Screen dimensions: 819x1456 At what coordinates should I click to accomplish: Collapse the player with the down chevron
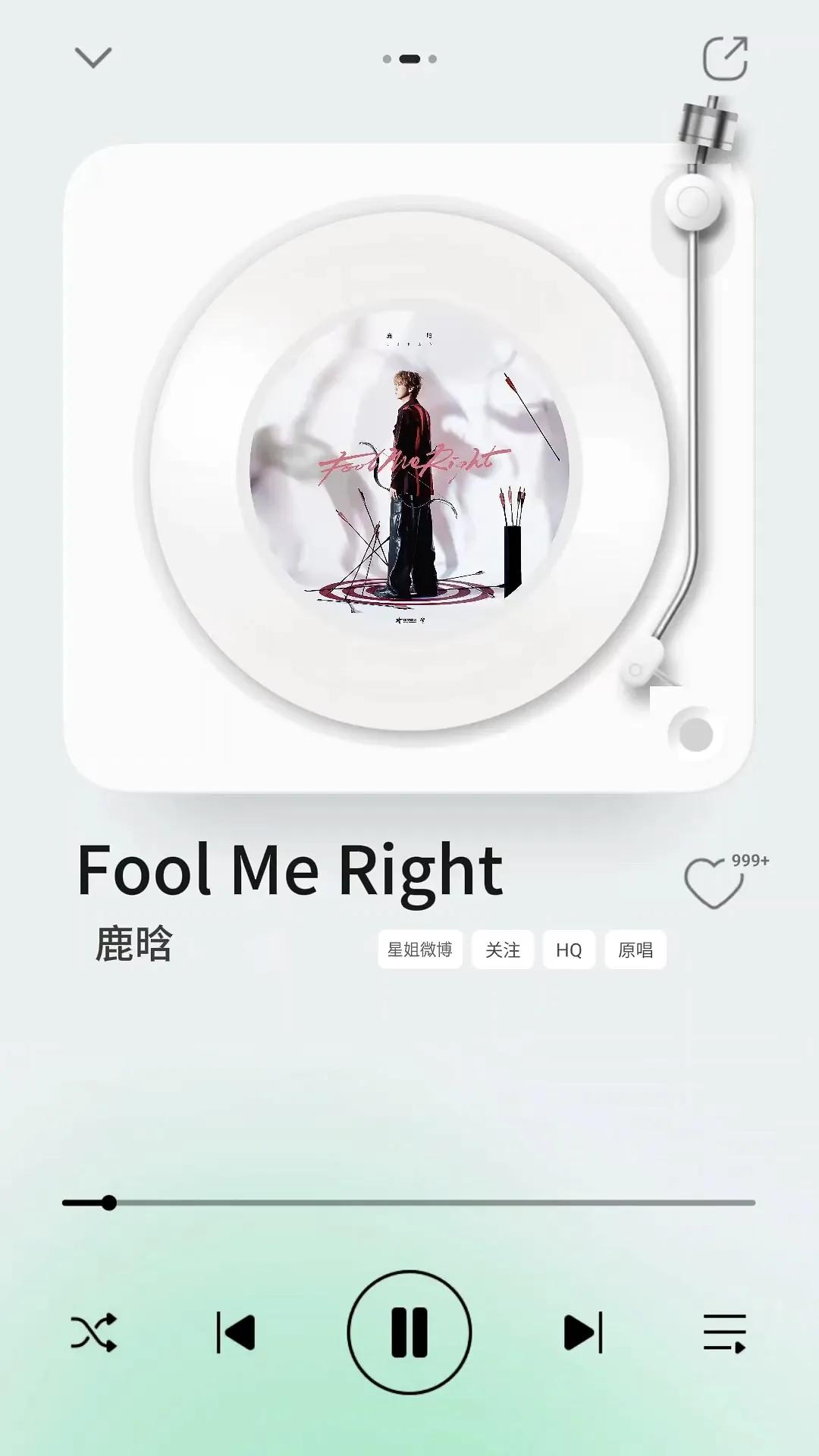[92, 58]
